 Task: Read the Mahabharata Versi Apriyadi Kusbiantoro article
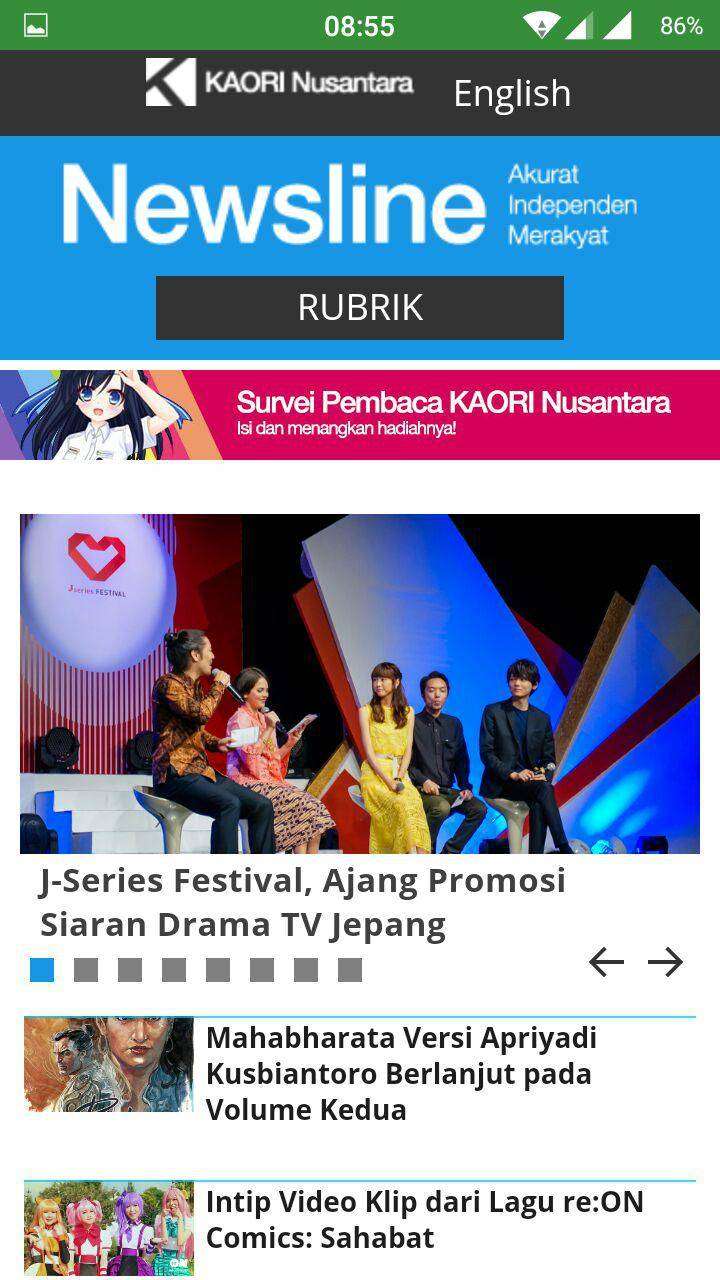tap(401, 1073)
